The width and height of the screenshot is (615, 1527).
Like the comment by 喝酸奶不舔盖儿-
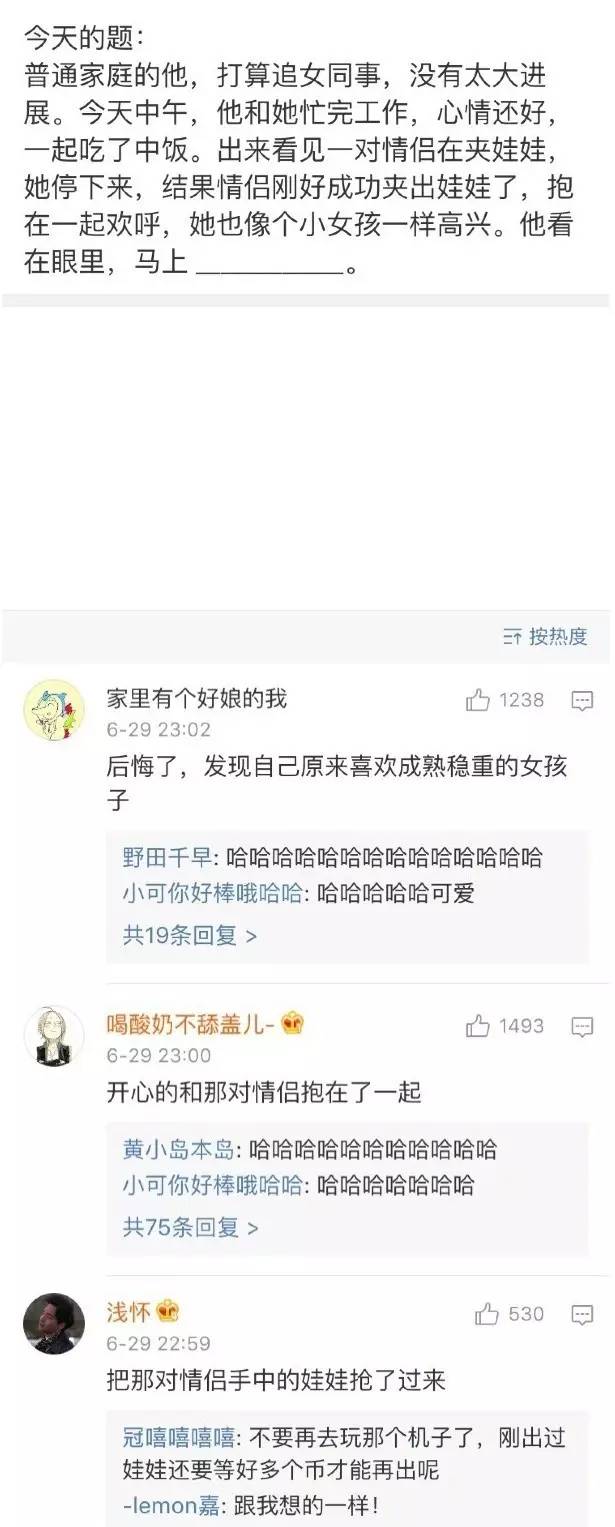478,1026
